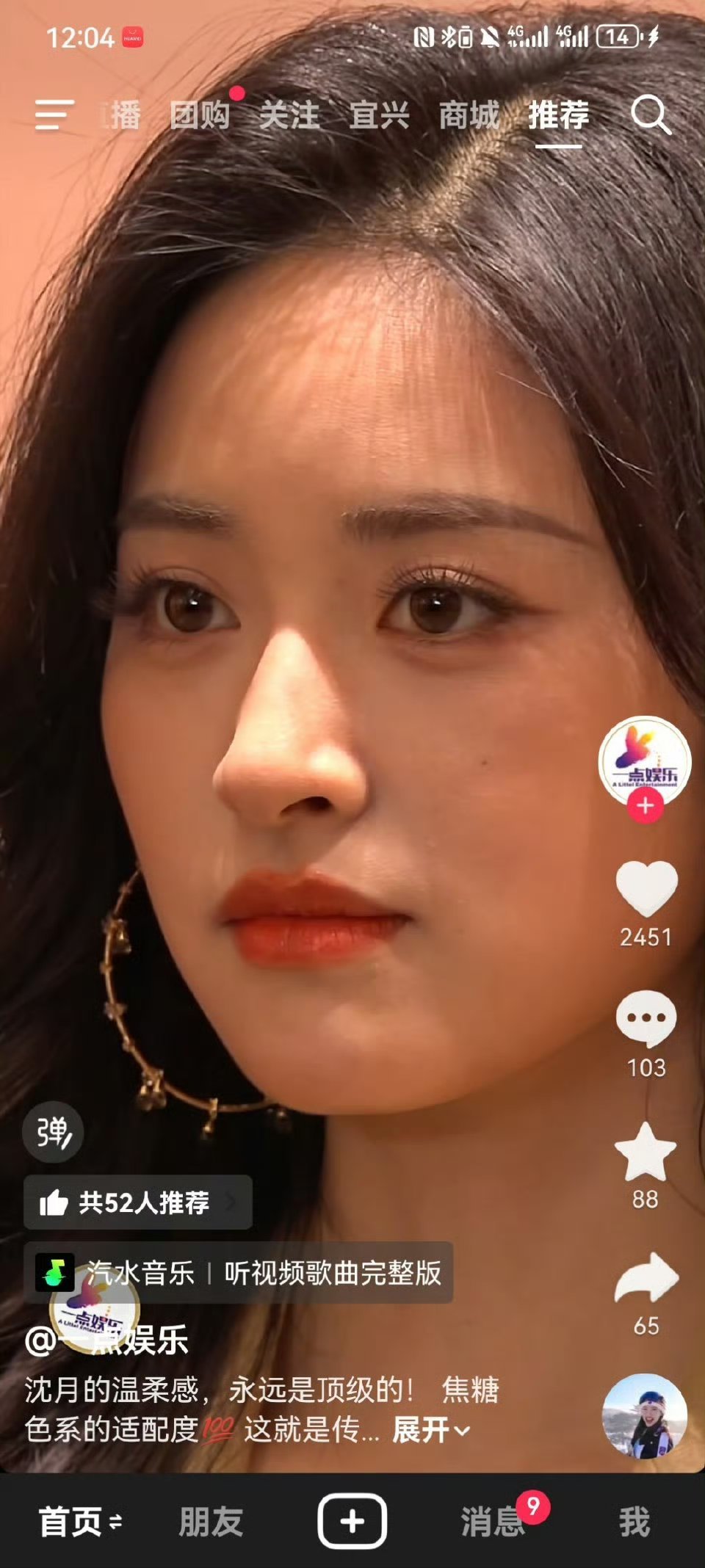
Task: Toggle the 弹 danmaku switch
Action: [53, 1132]
